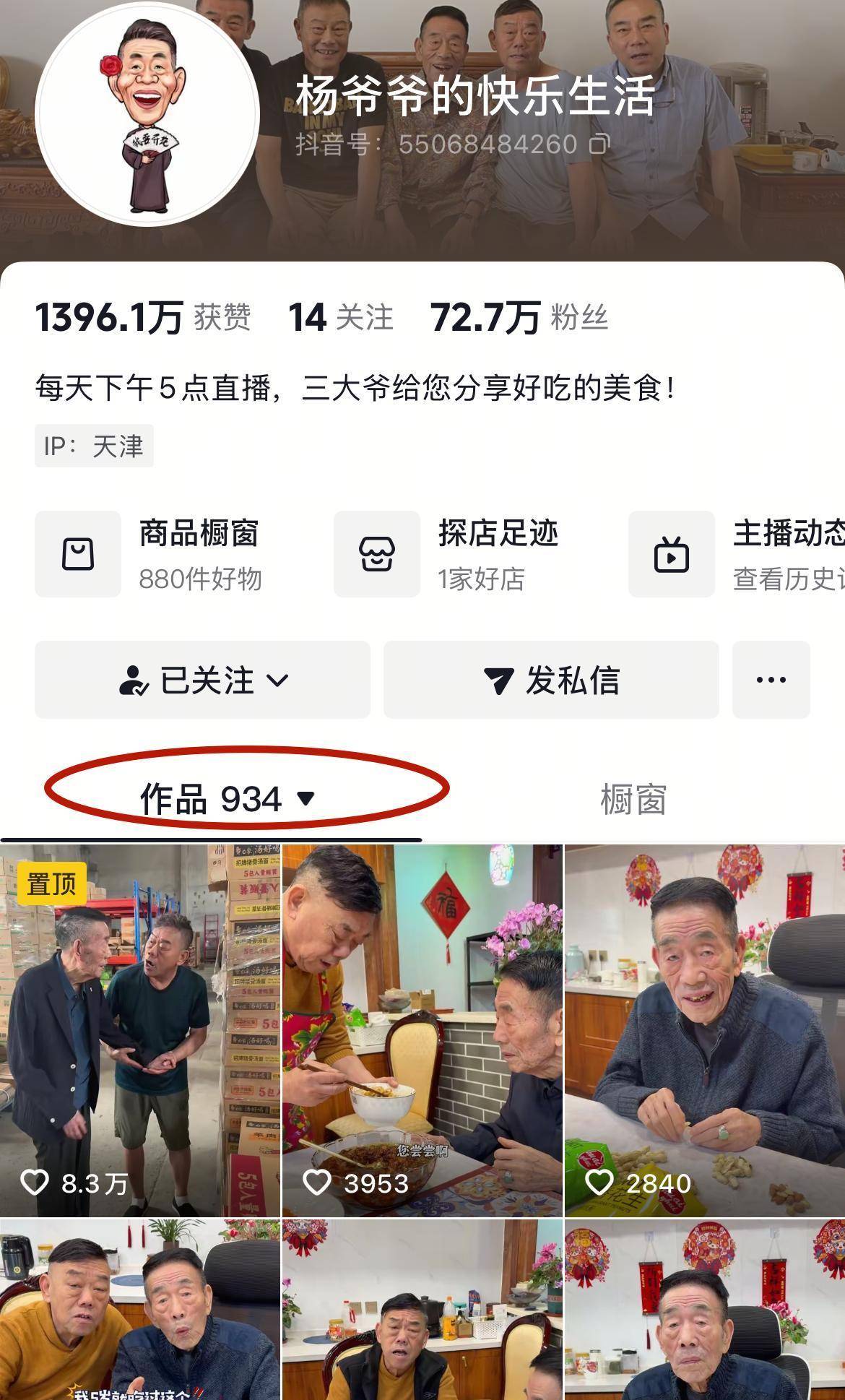The width and height of the screenshot is (845, 1400).
Task: Play the video with 3953 likes
Action: click(x=422, y=1029)
